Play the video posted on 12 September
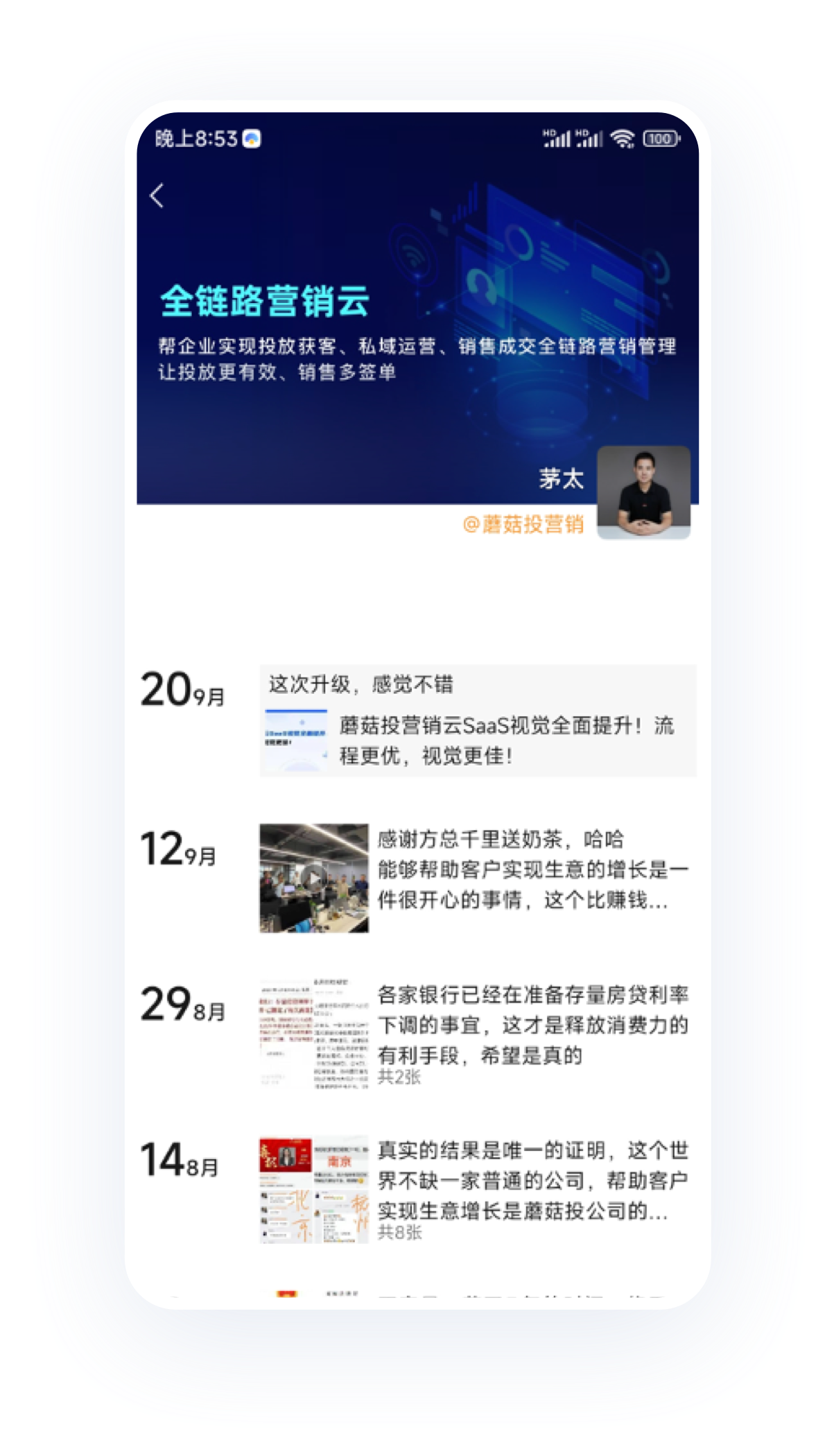The image size is (834, 1456). coord(314,878)
